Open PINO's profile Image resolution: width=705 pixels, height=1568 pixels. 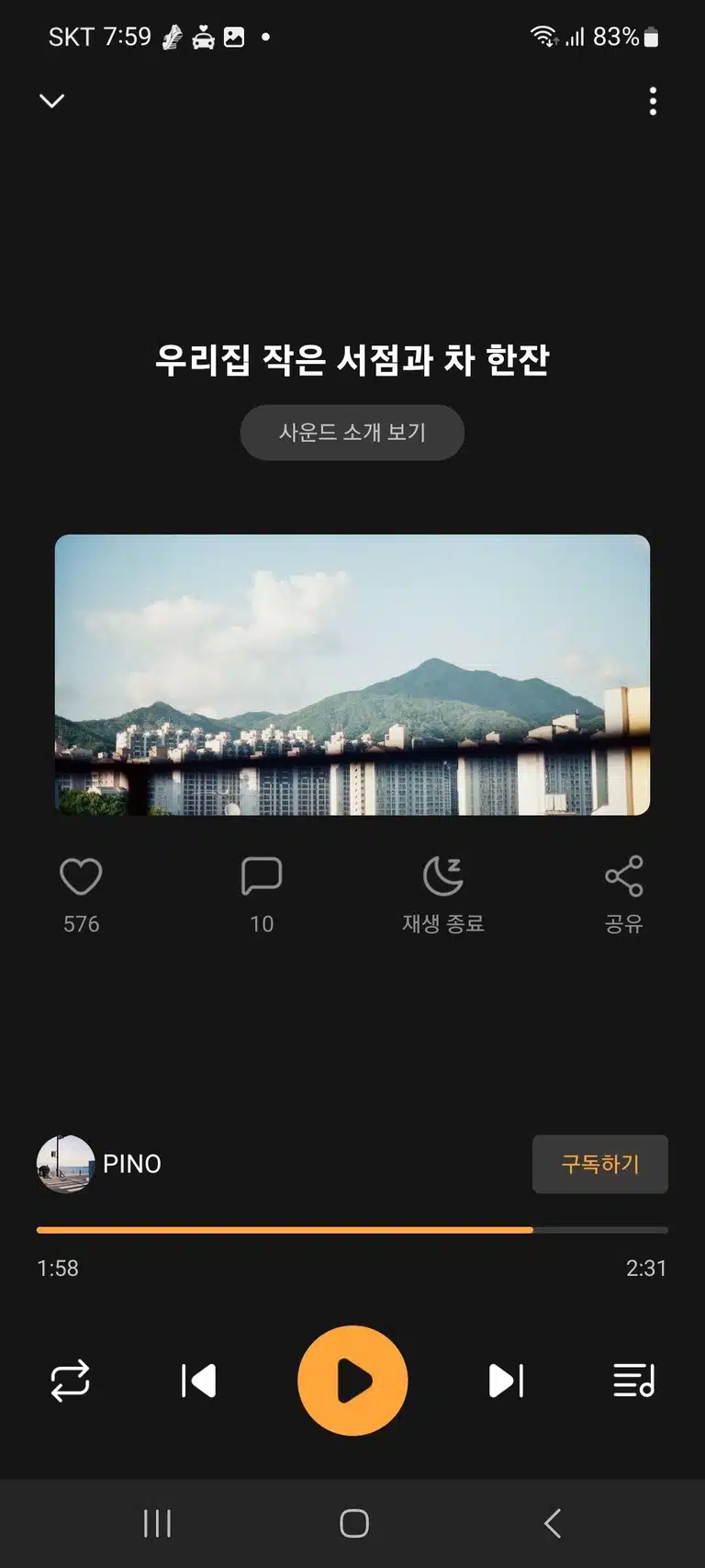tap(99, 1164)
